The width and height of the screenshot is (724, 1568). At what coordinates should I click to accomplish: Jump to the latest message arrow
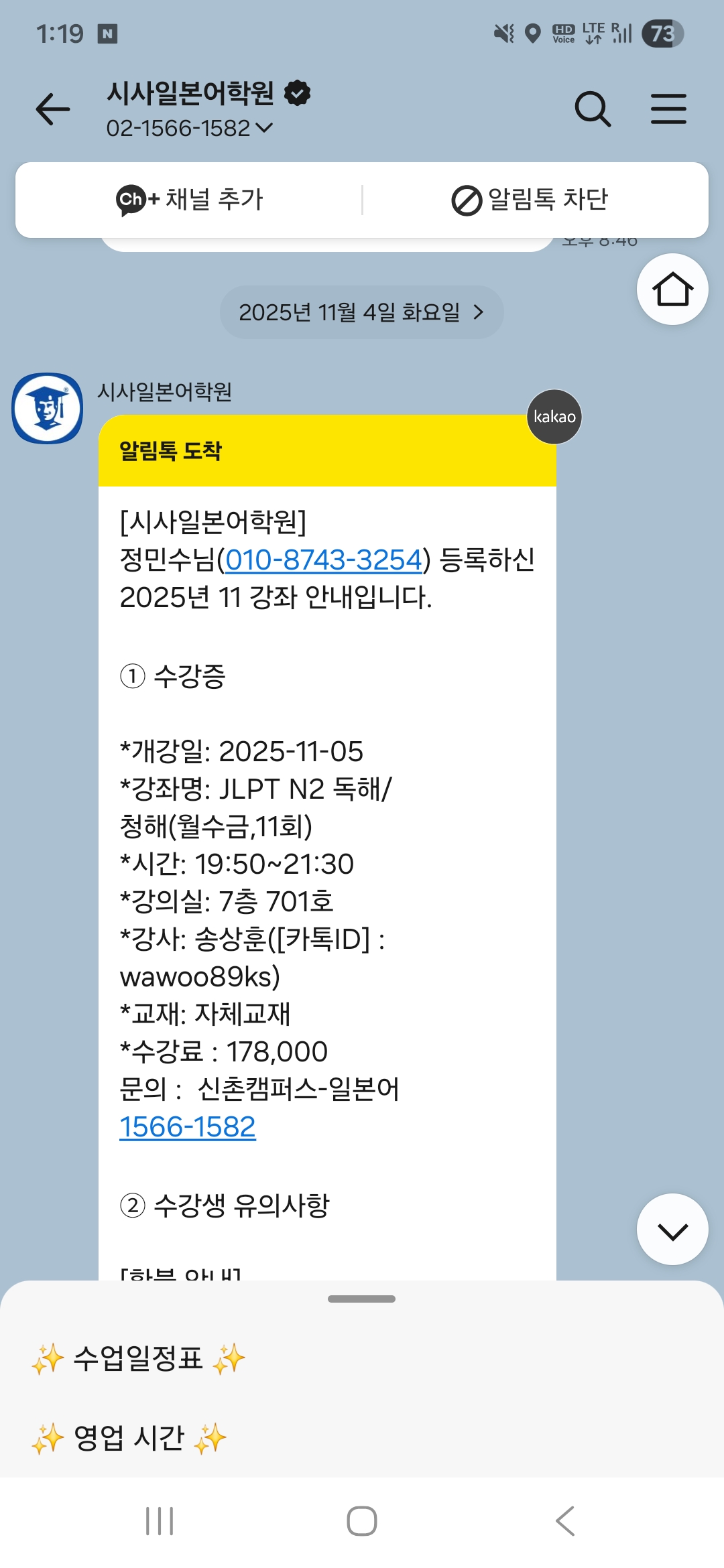672,1230
